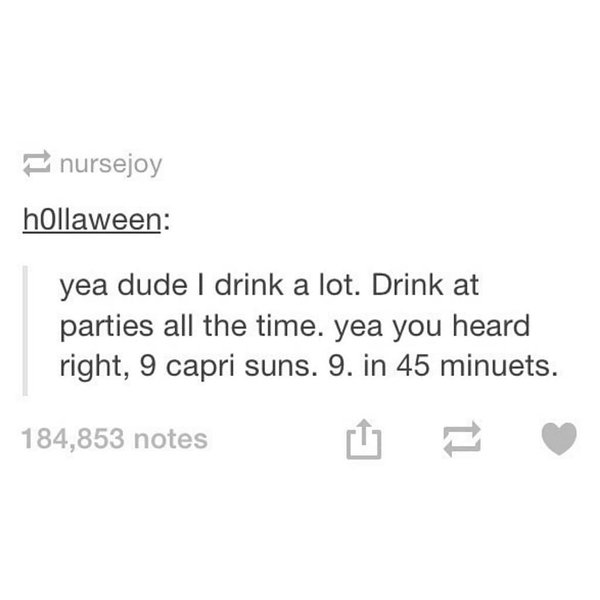View the 184,853 notes
The width and height of the screenshot is (600, 600).
pos(113,437)
